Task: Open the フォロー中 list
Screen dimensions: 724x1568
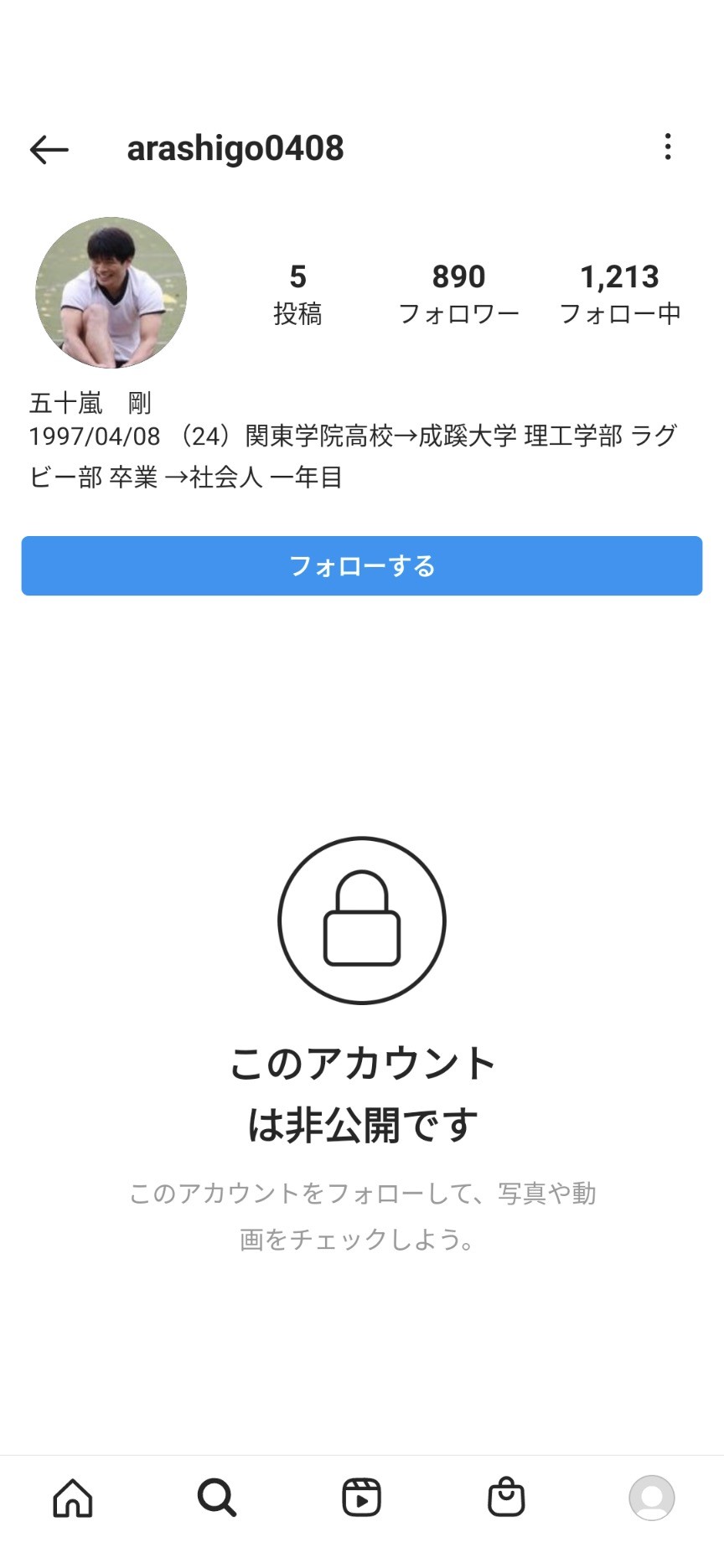Action: (619, 293)
